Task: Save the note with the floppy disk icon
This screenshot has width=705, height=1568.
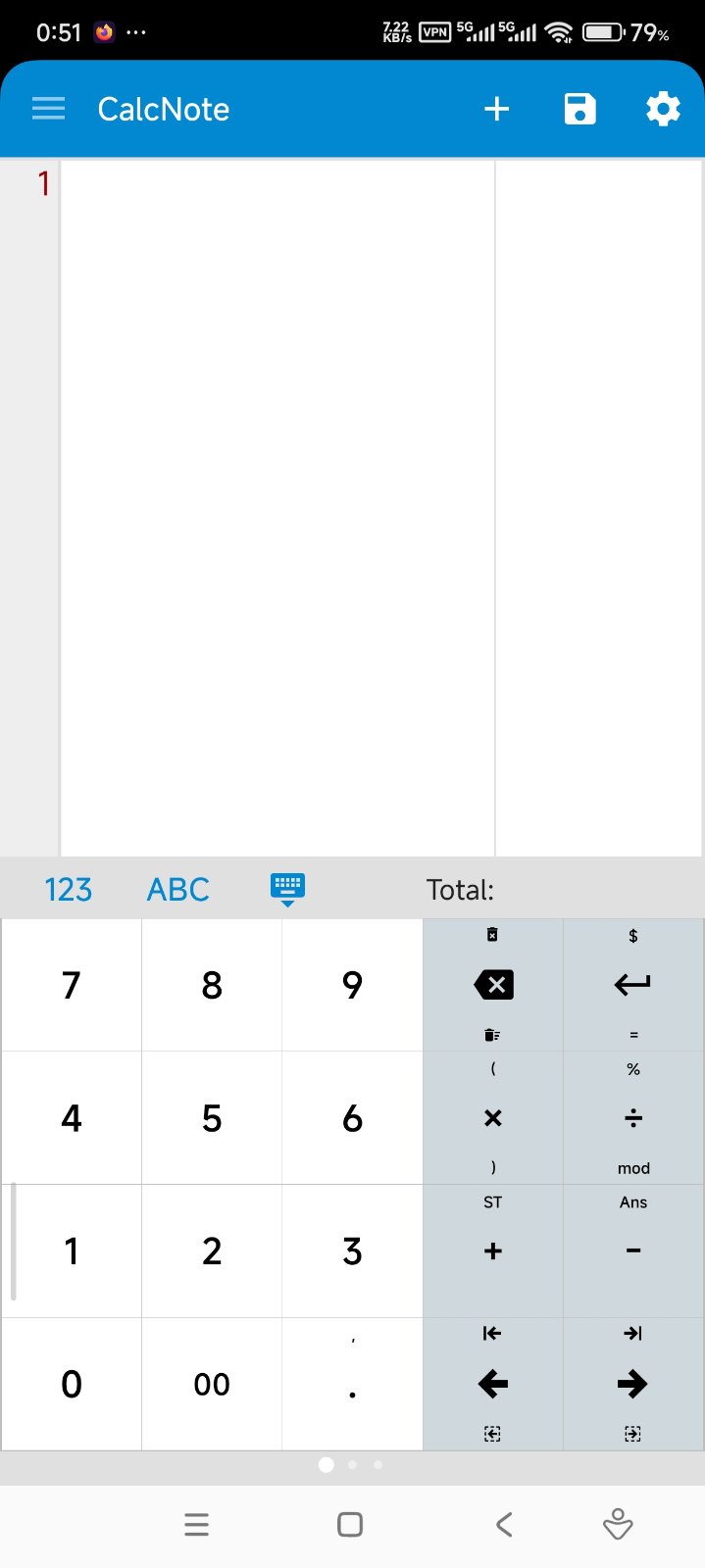Action: coord(579,109)
